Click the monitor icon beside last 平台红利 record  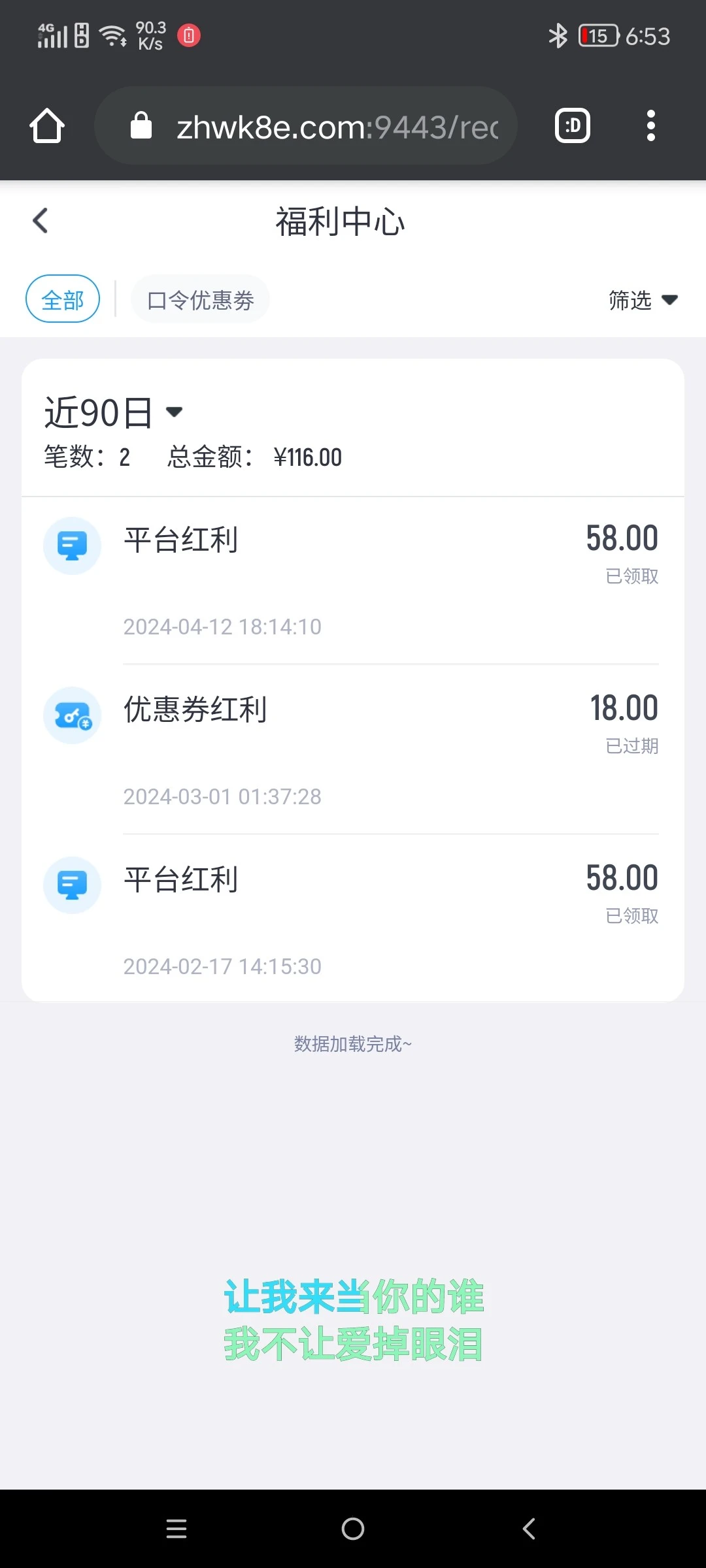tap(72, 885)
